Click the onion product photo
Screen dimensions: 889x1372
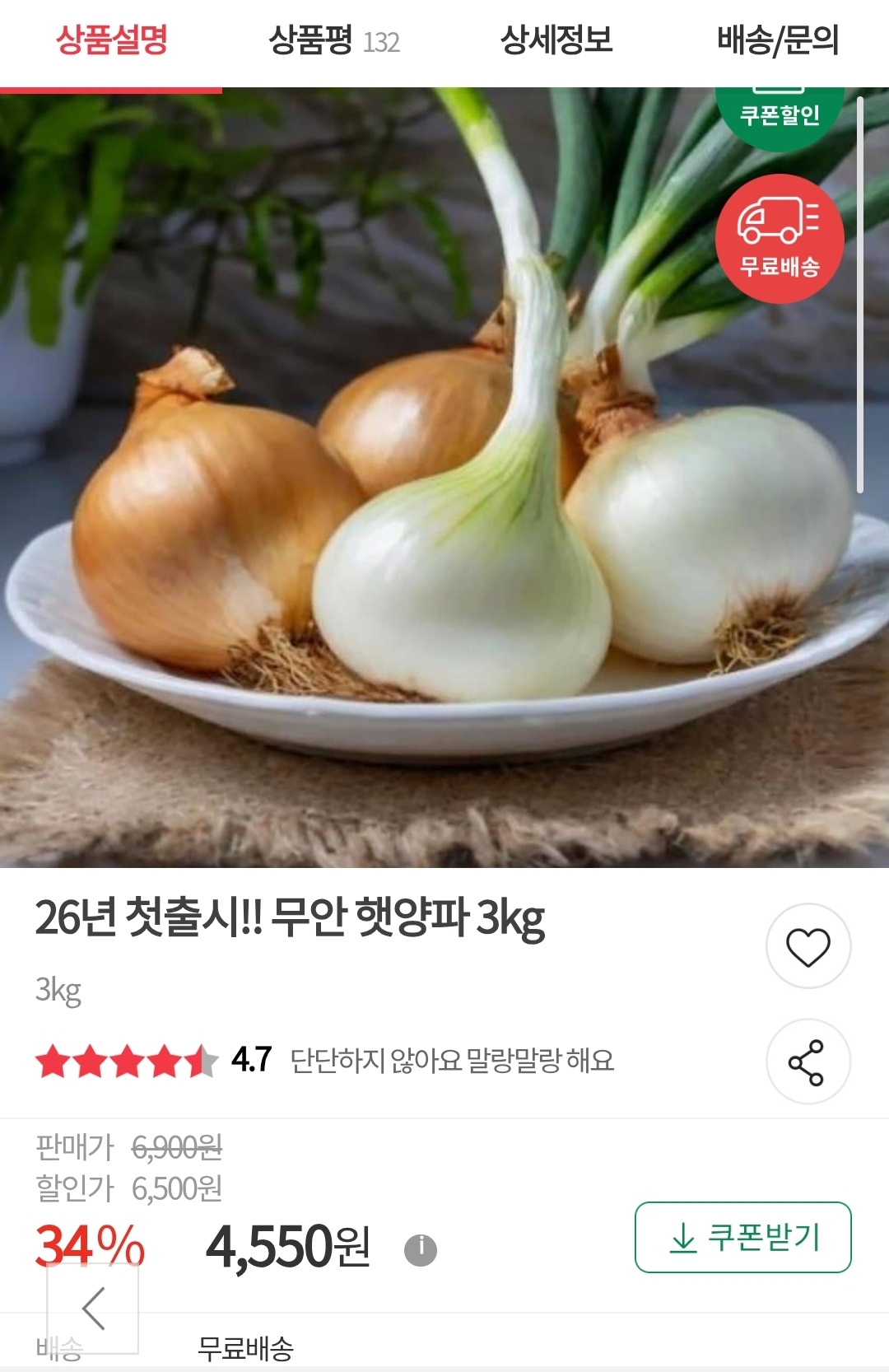(444, 478)
